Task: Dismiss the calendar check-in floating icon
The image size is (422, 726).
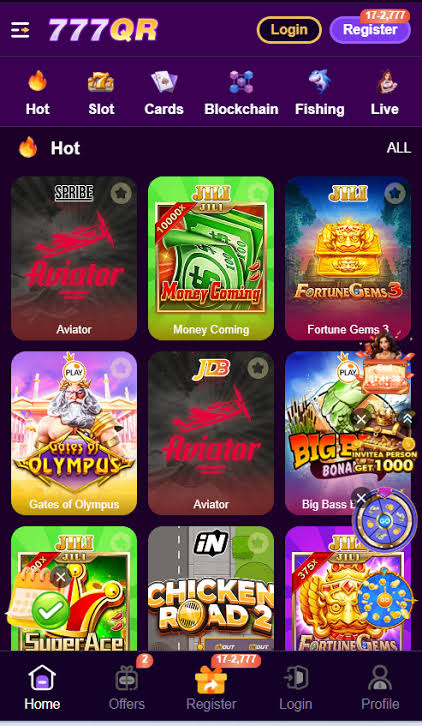Action: tap(60, 577)
